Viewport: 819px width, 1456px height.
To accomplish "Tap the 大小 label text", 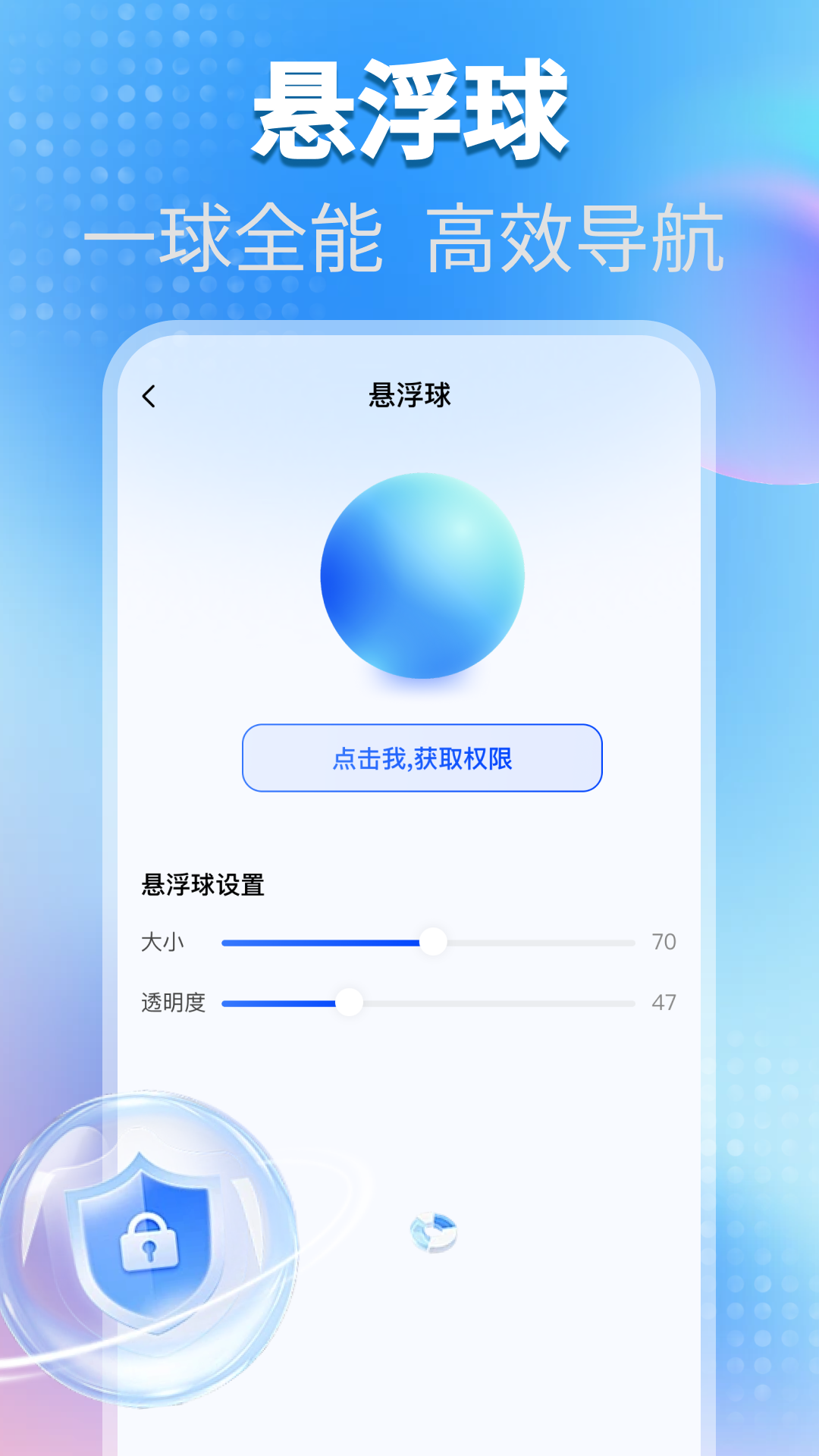I will (x=162, y=942).
